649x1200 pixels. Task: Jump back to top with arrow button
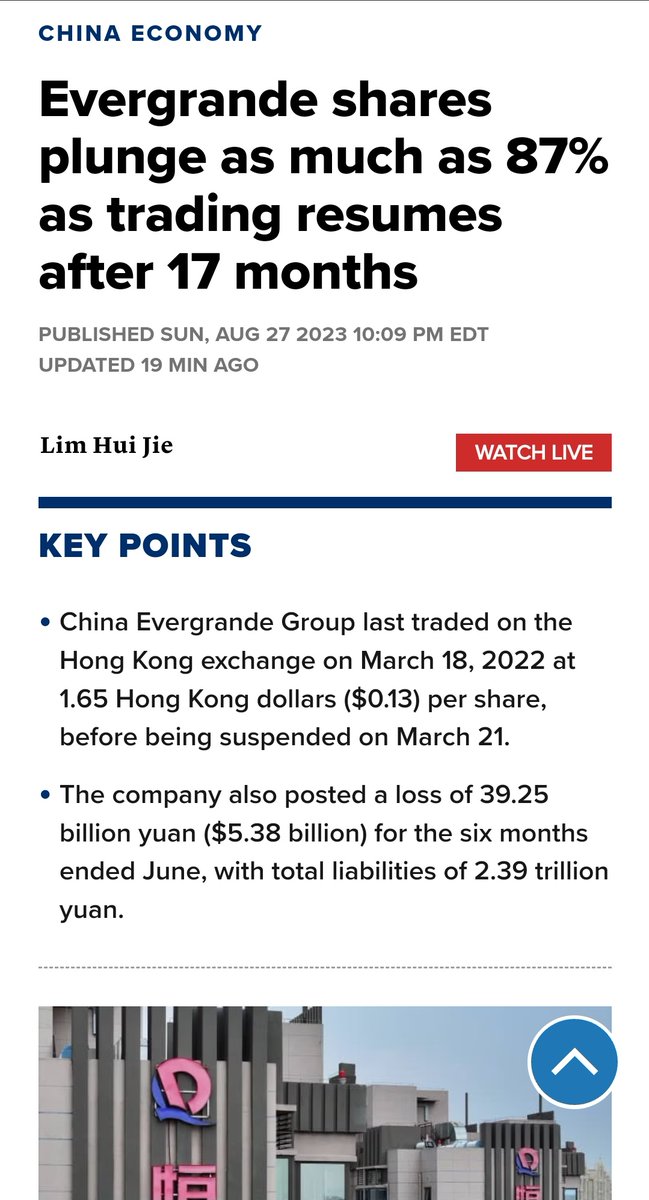[x=573, y=1062]
